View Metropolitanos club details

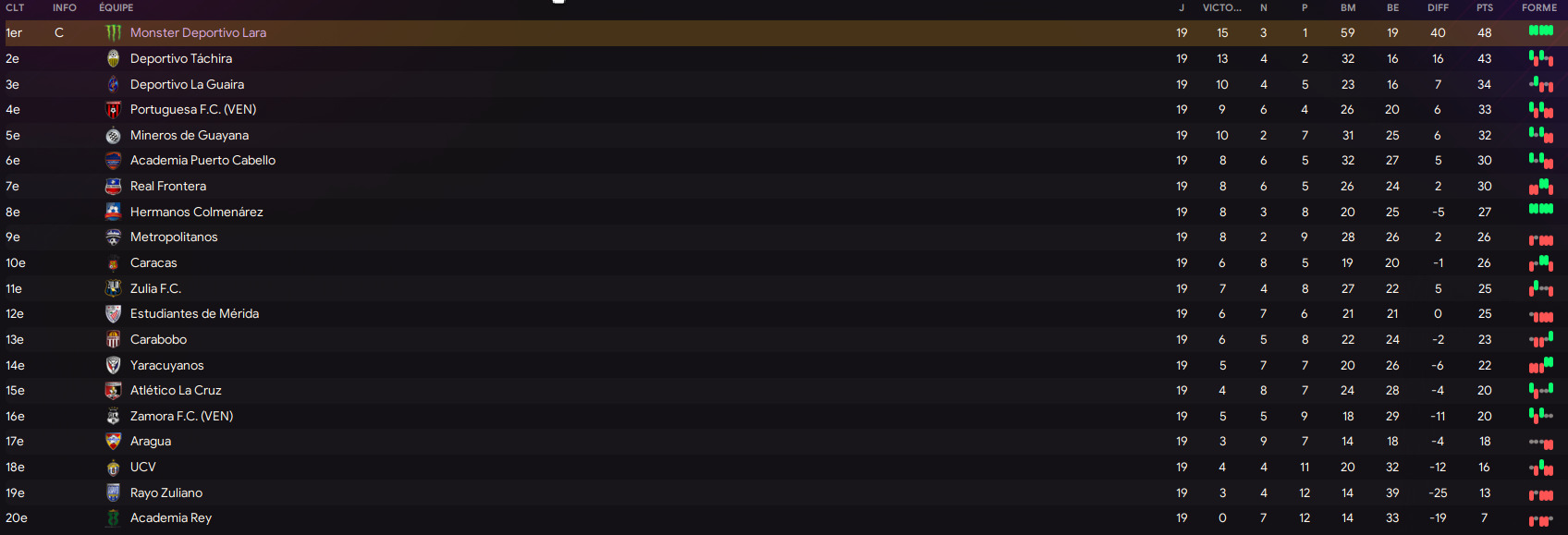pyautogui.click(x=174, y=237)
